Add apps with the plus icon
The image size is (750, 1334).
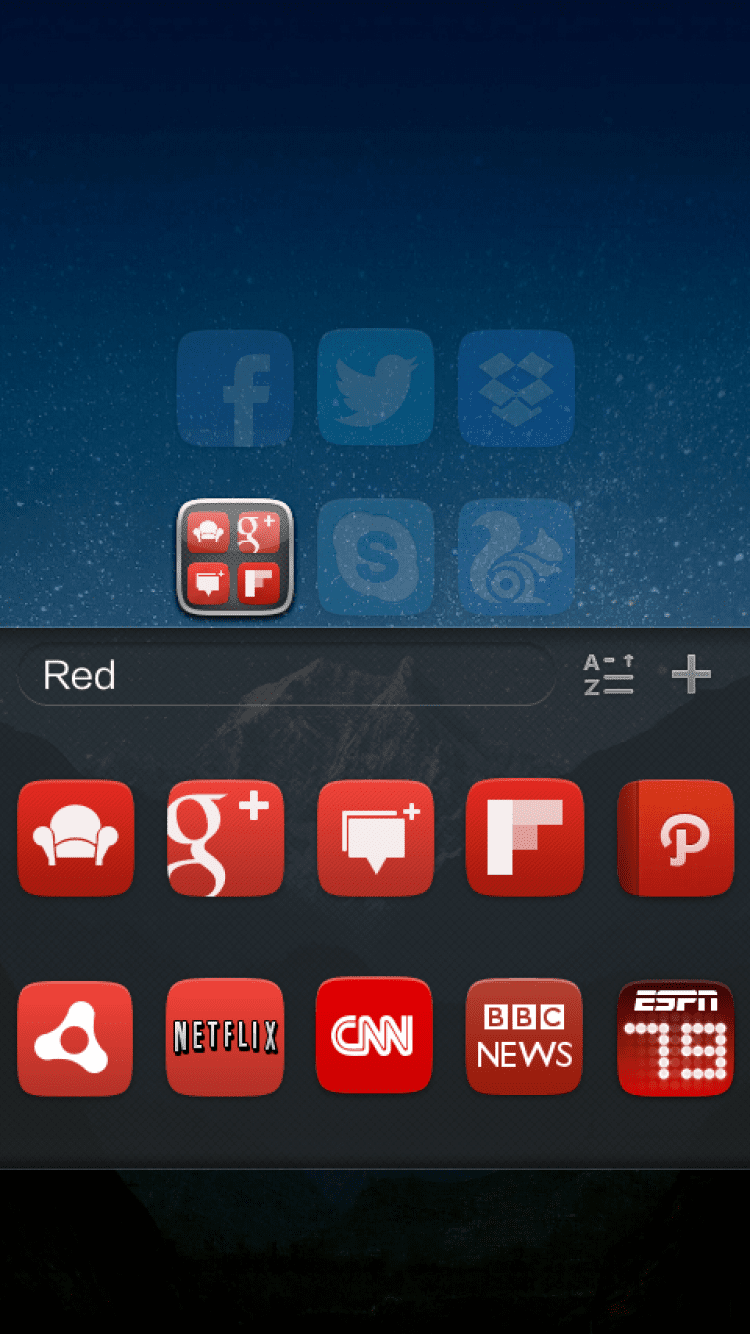coord(691,675)
